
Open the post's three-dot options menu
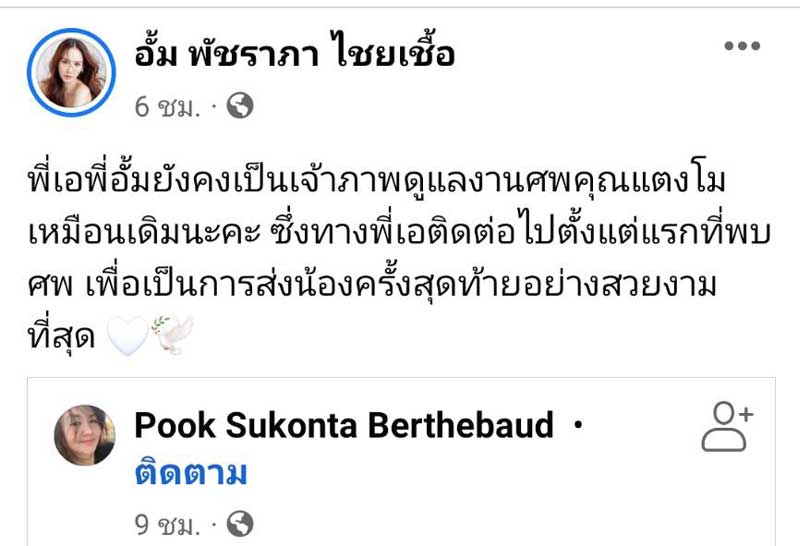click(742, 46)
